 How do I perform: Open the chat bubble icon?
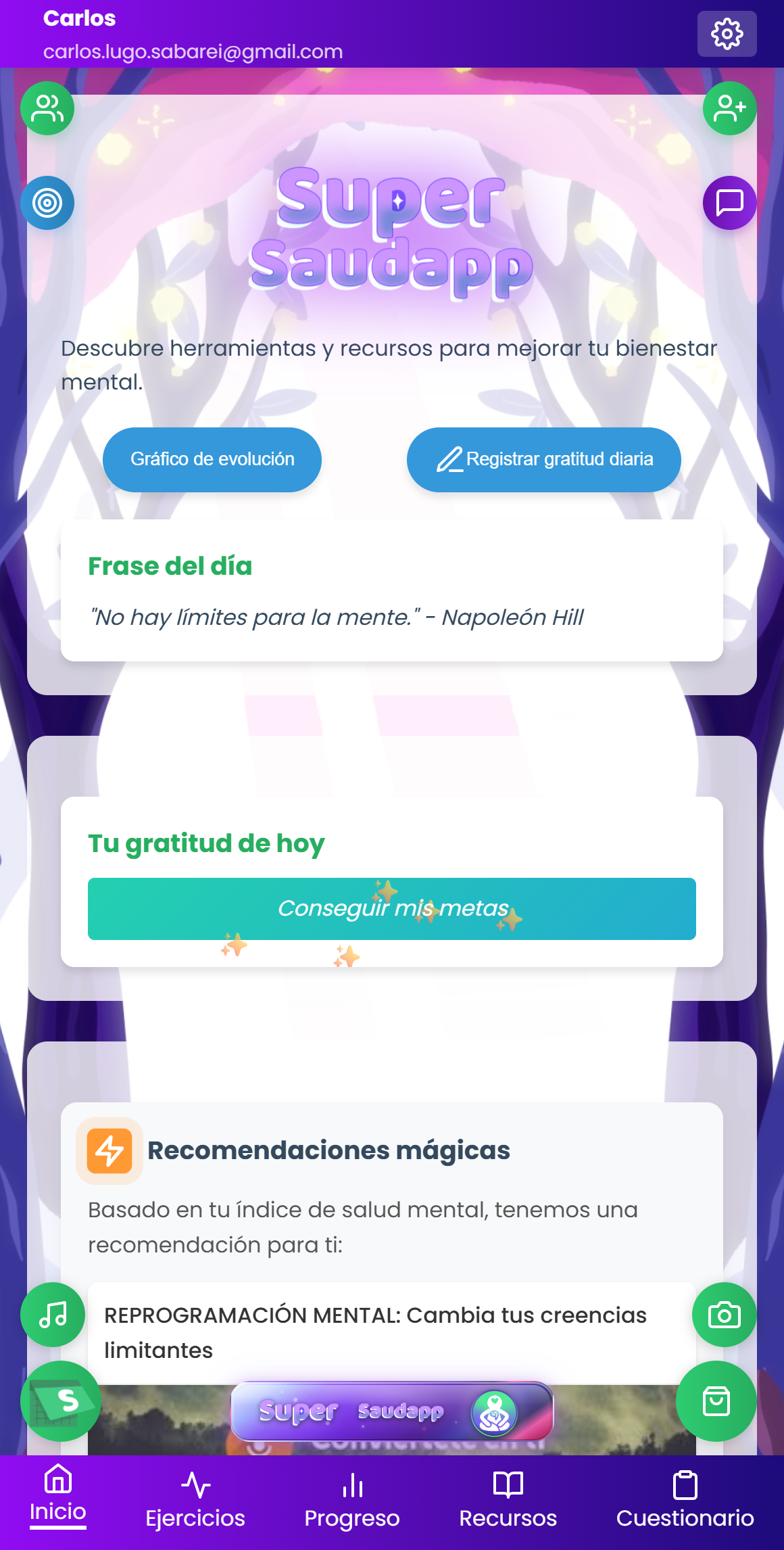click(x=729, y=203)
